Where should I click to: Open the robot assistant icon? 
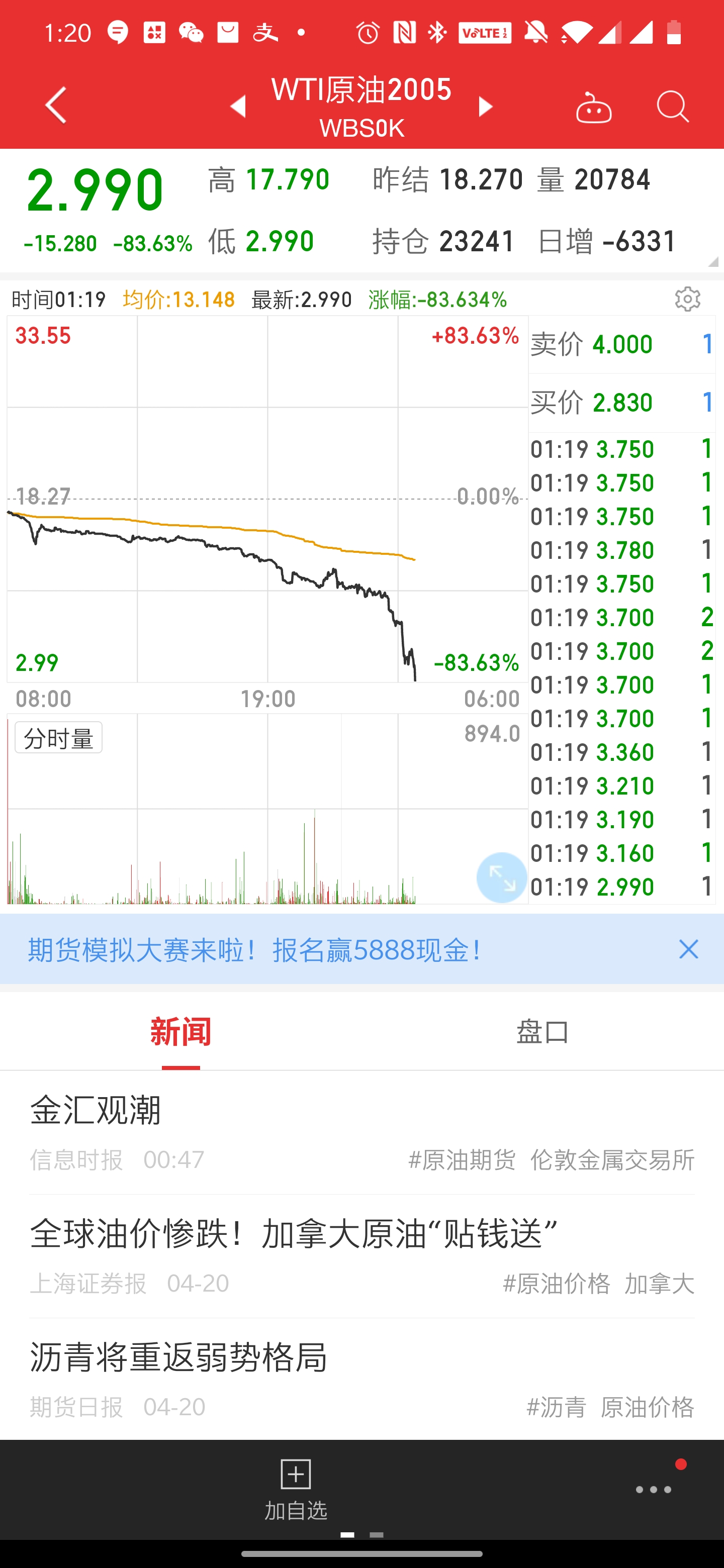(594, 108)
